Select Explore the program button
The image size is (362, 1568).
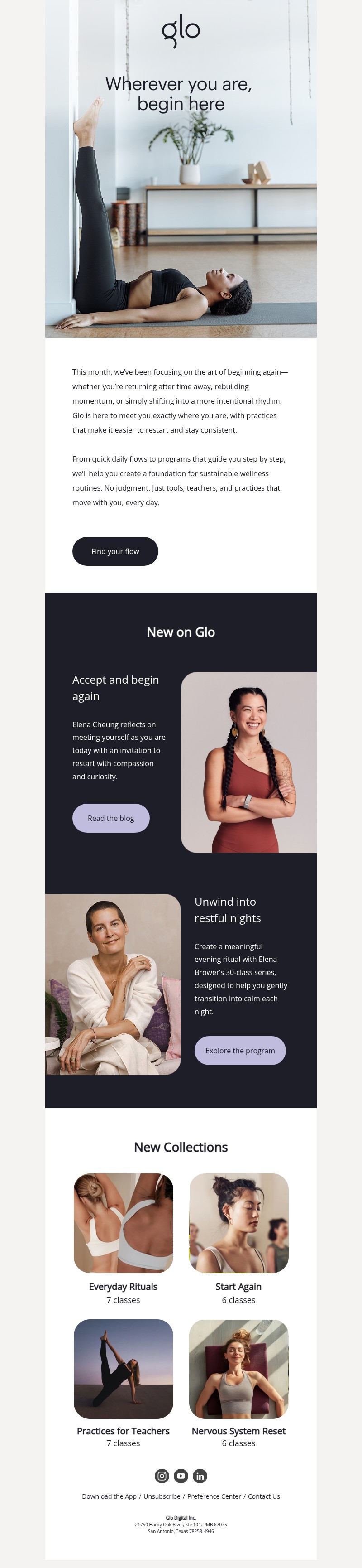[240, 1050]
